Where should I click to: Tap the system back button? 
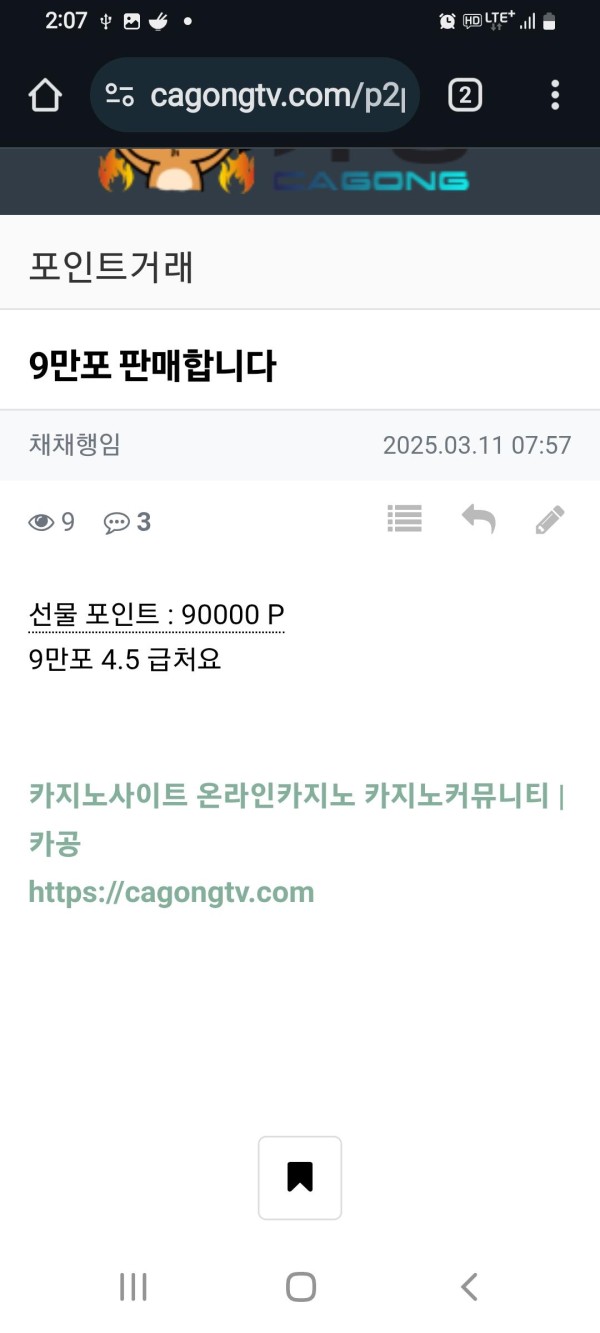(x=468, y=1286)
